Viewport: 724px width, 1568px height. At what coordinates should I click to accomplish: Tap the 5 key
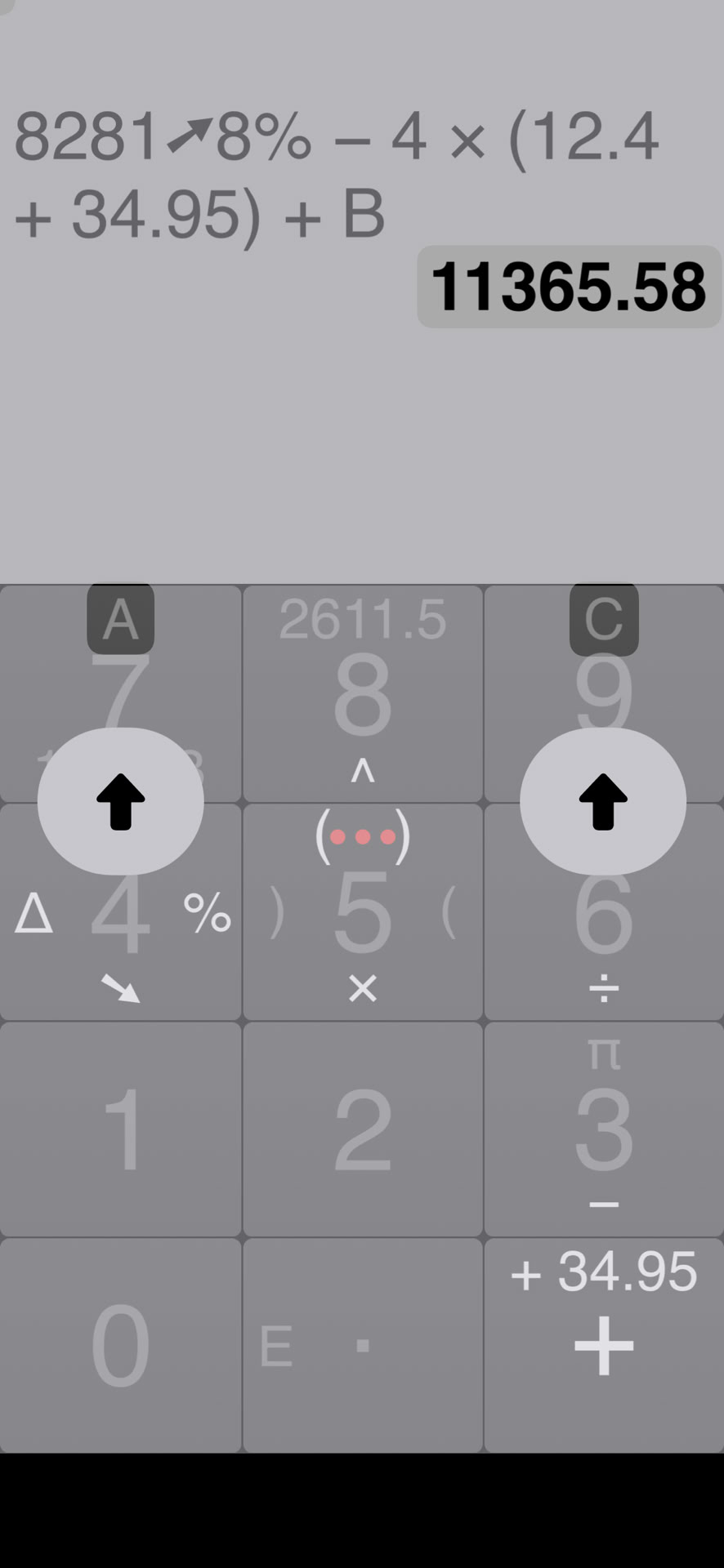(362, 913)
